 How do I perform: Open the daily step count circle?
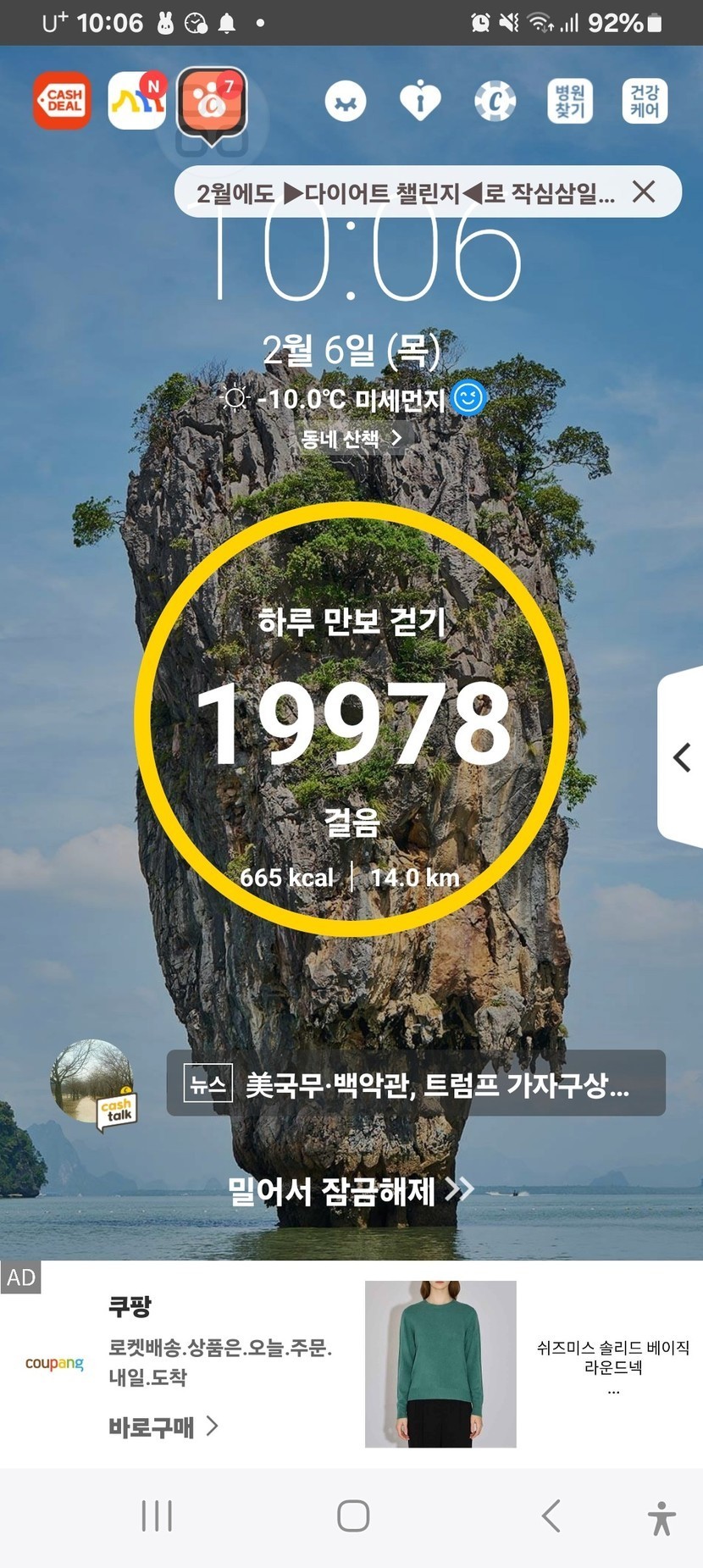351,720
